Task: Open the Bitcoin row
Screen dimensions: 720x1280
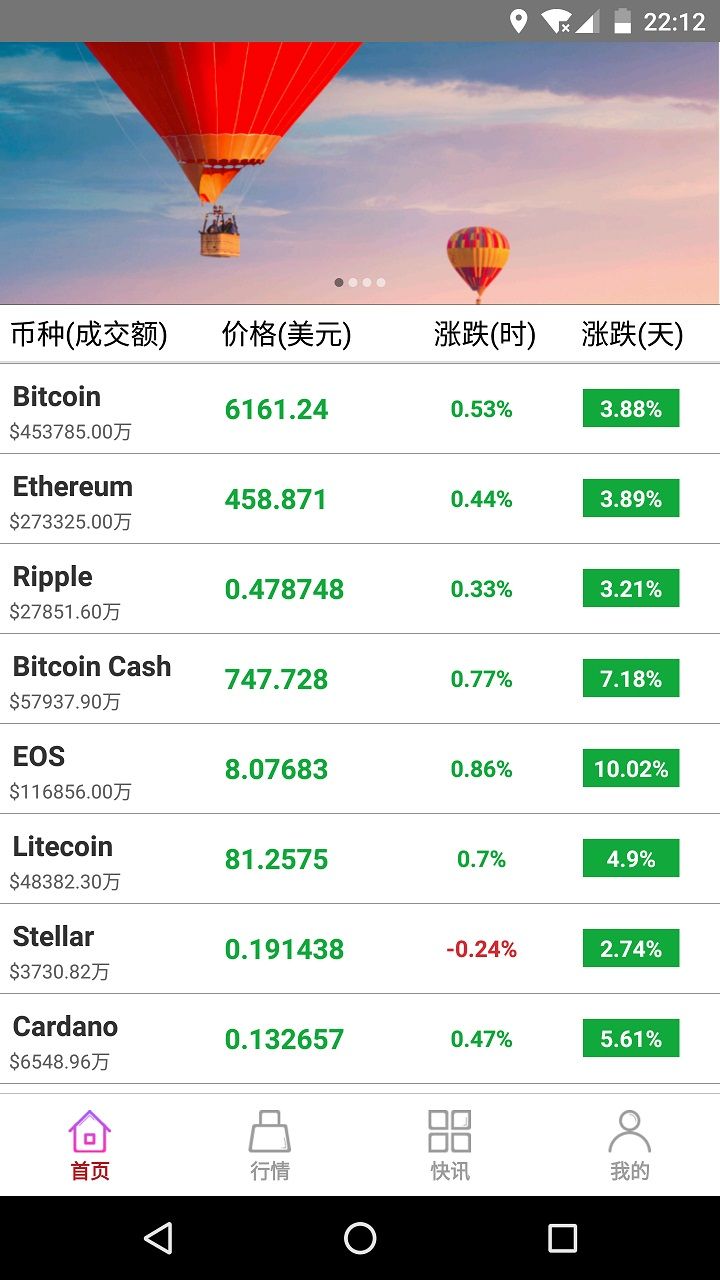Action: pos(360,409)
